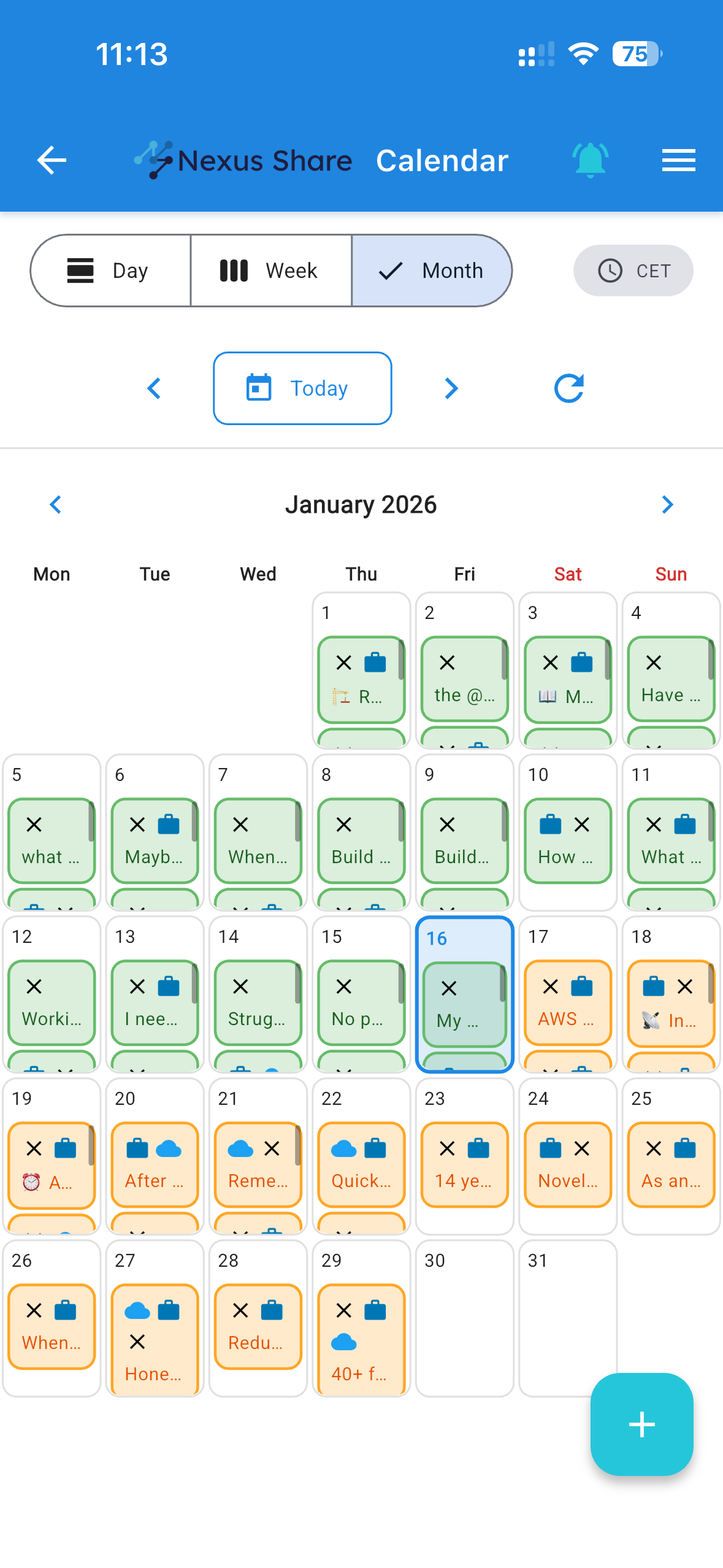Switch to Week view
The width and height of the screenshot is (723, 1568).
point(270,271)
